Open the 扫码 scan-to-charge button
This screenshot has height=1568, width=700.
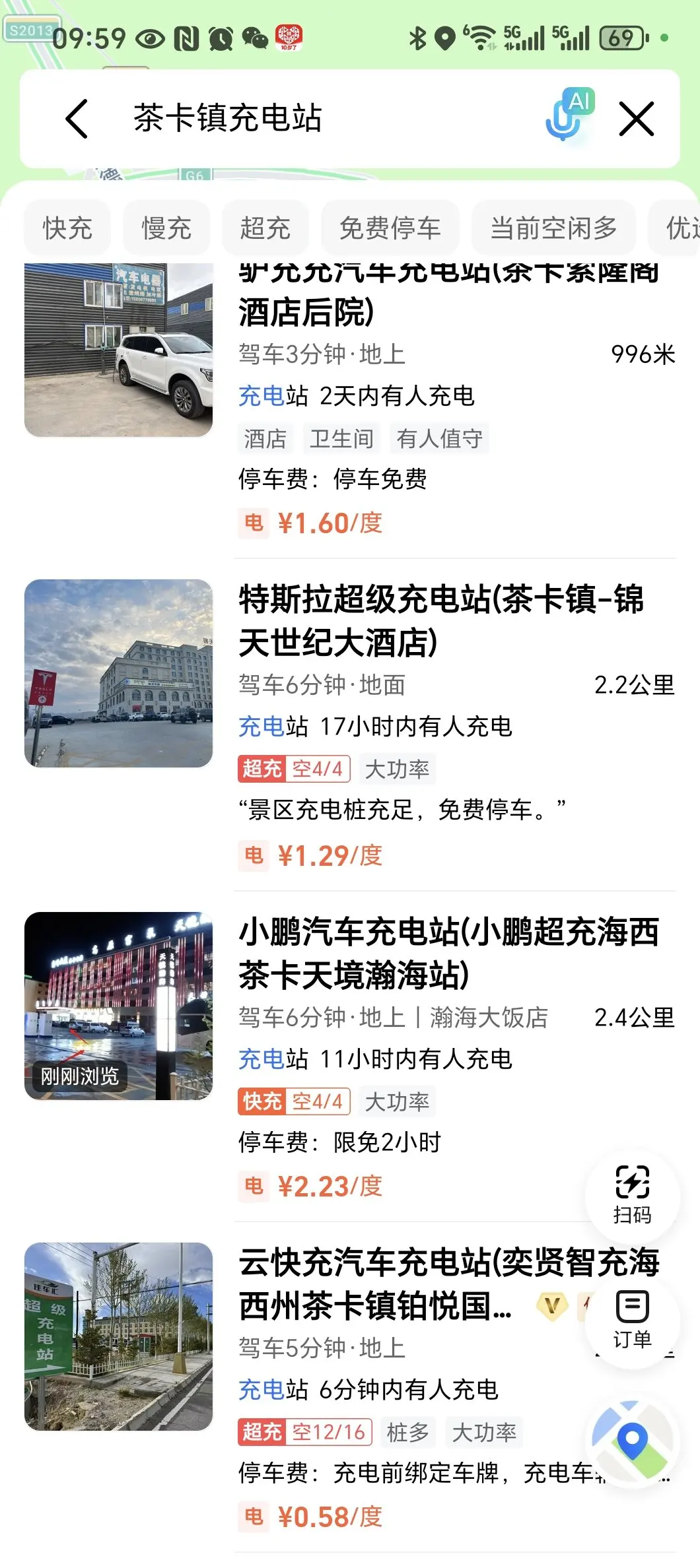tap(632, 1196)
